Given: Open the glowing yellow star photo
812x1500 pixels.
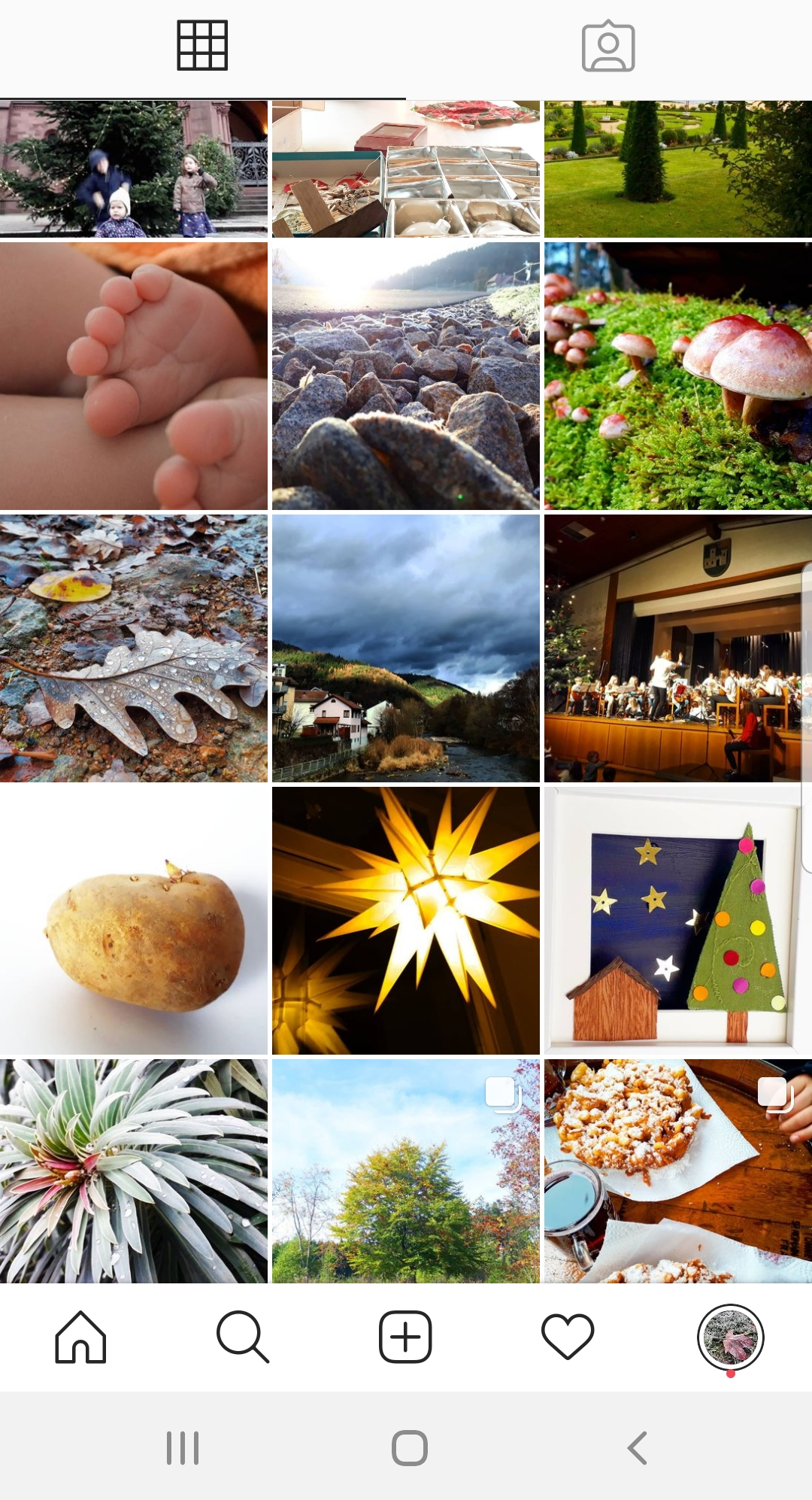Looking at the screenshot, I should 406,921.
